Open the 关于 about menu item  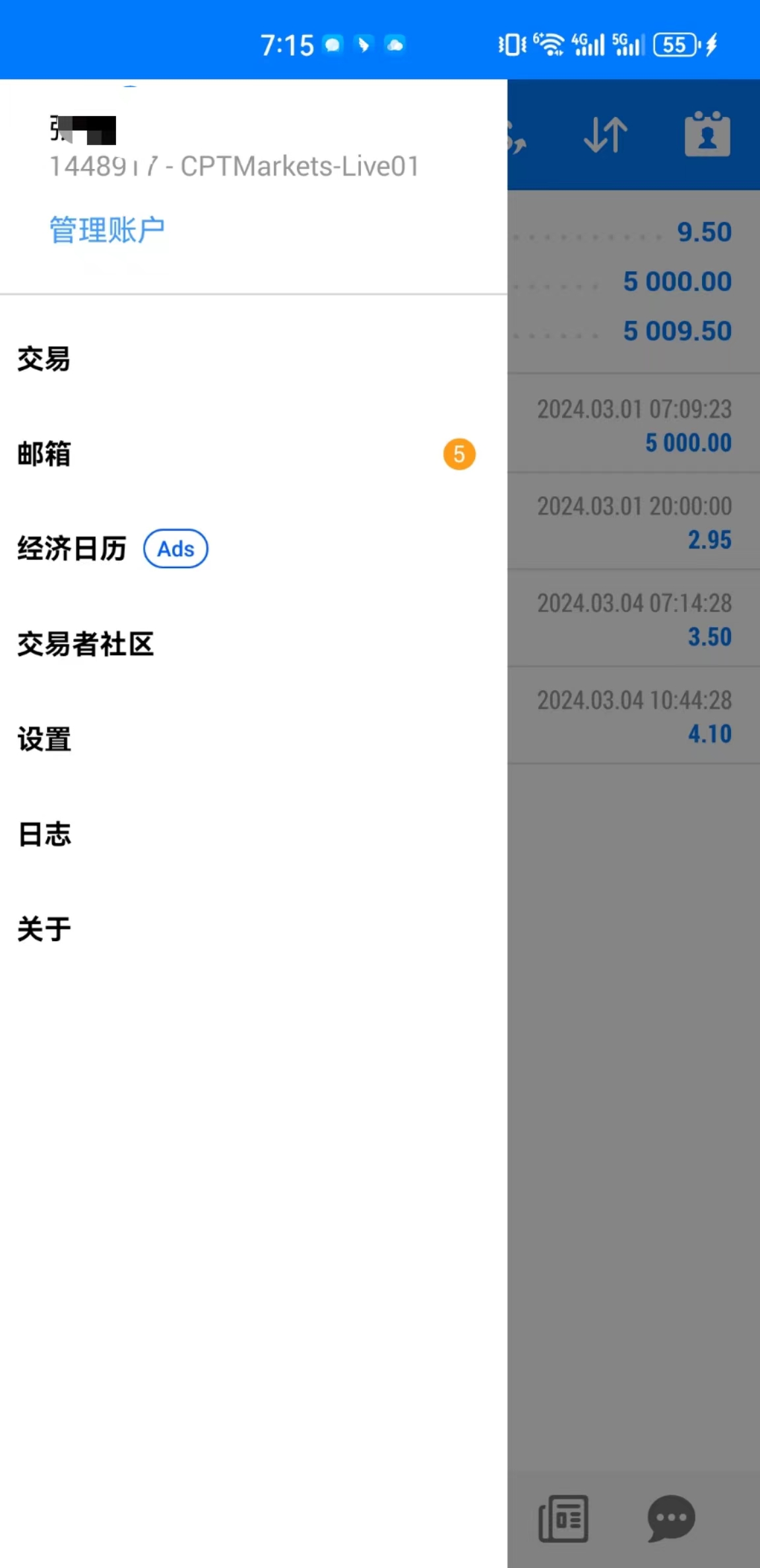click(x=44, y=929)
